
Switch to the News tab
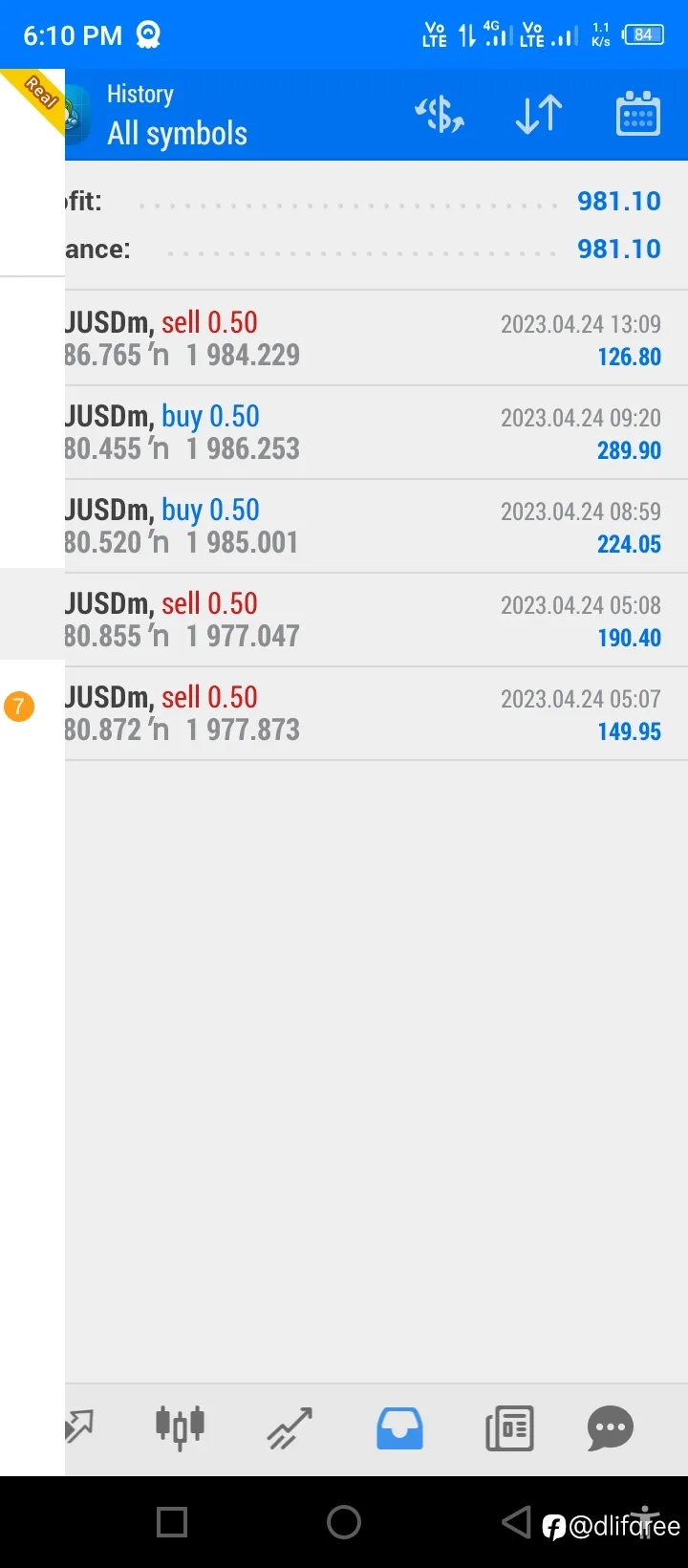(509, 1428)
